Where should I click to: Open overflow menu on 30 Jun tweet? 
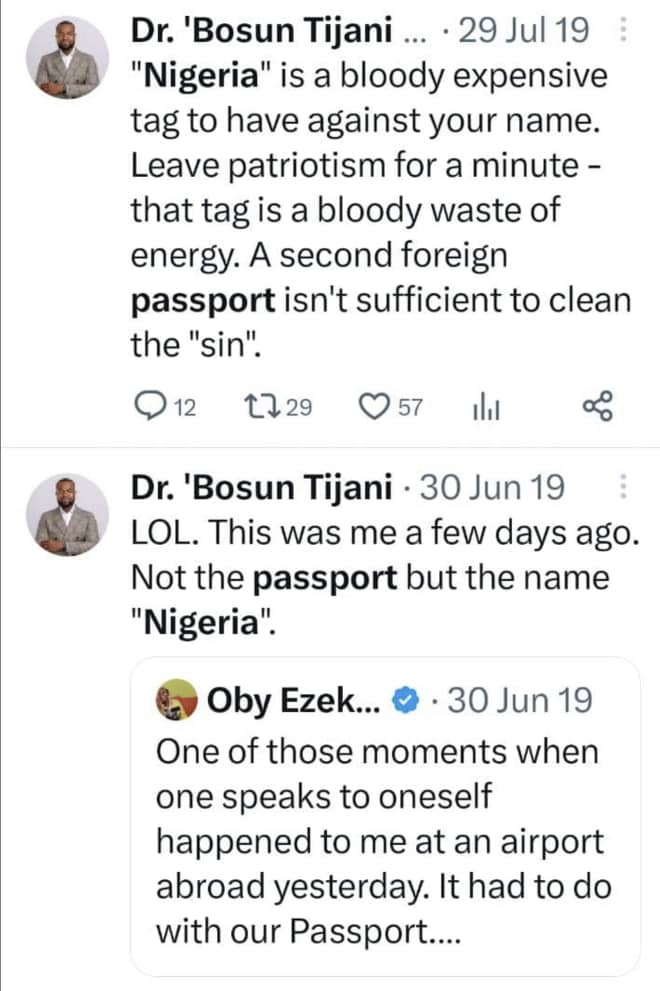pos(623,487)
